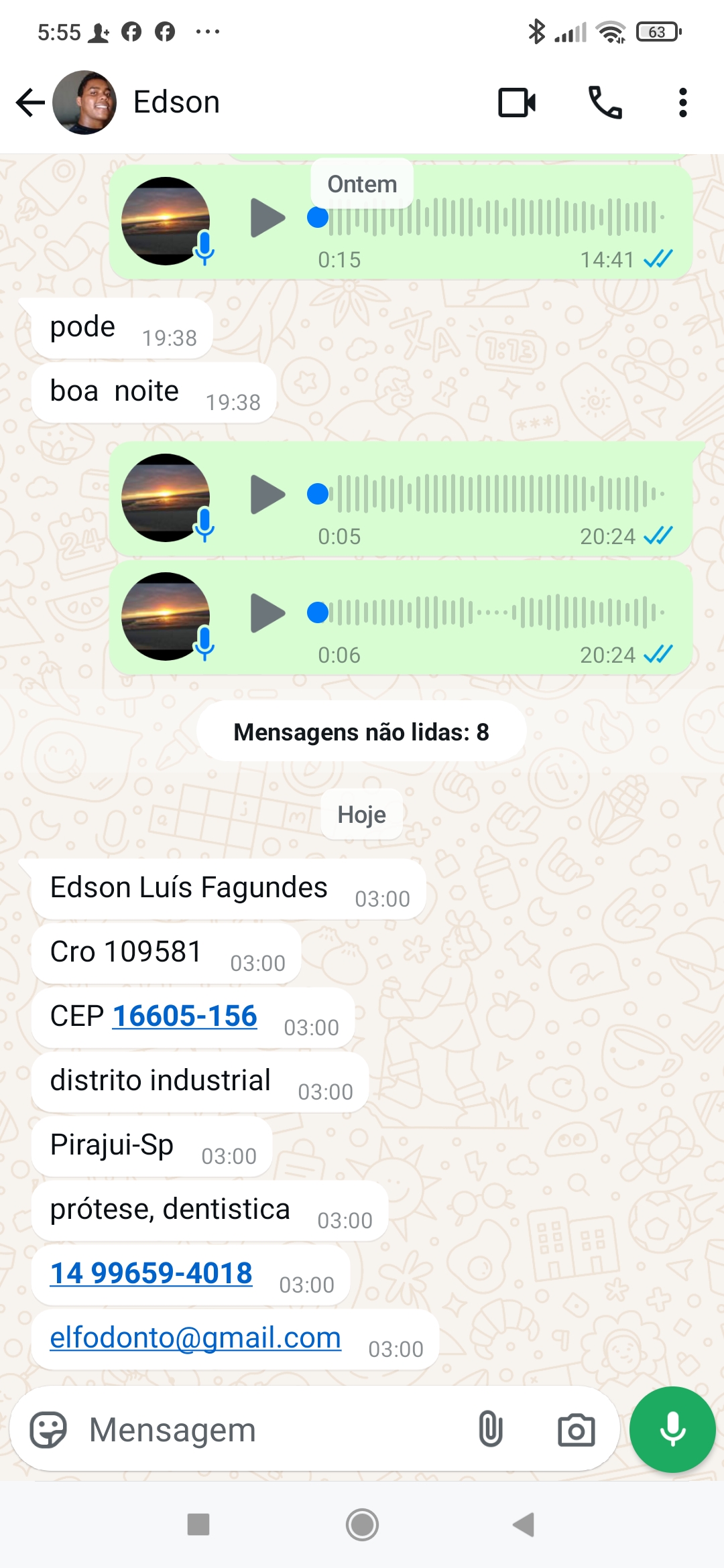Start a video call with Edson
Image resolution: width=724 pixels, height=1568 pixels.
[517, 103]
